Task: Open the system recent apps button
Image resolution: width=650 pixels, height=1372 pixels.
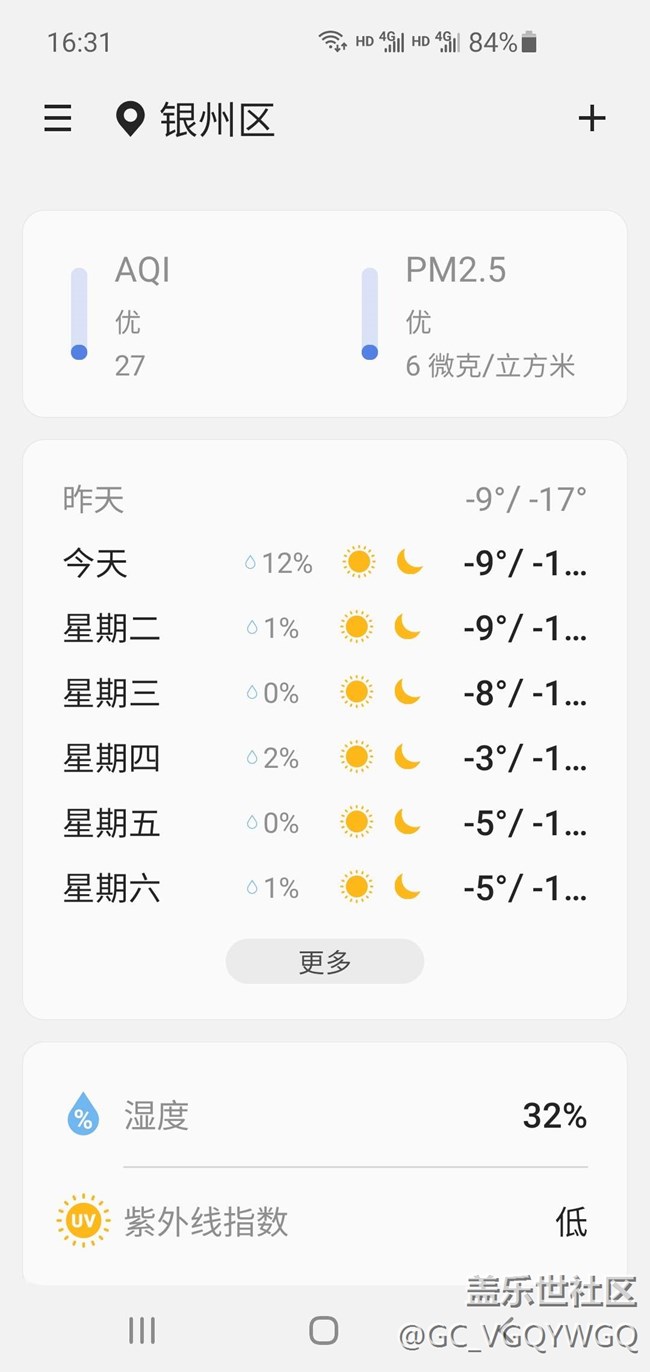Action: coord(142,1330)
